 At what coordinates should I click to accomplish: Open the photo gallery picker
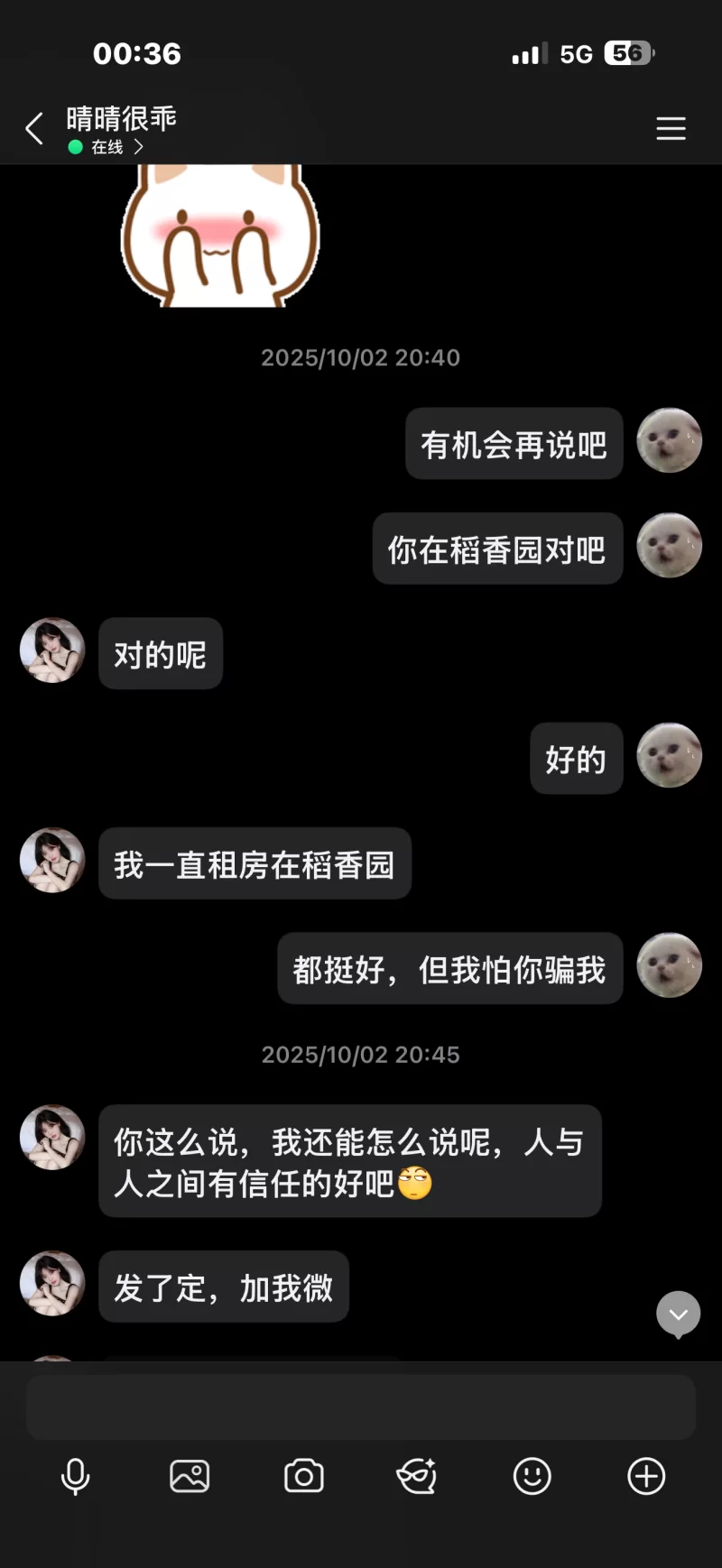(190, 1477)
